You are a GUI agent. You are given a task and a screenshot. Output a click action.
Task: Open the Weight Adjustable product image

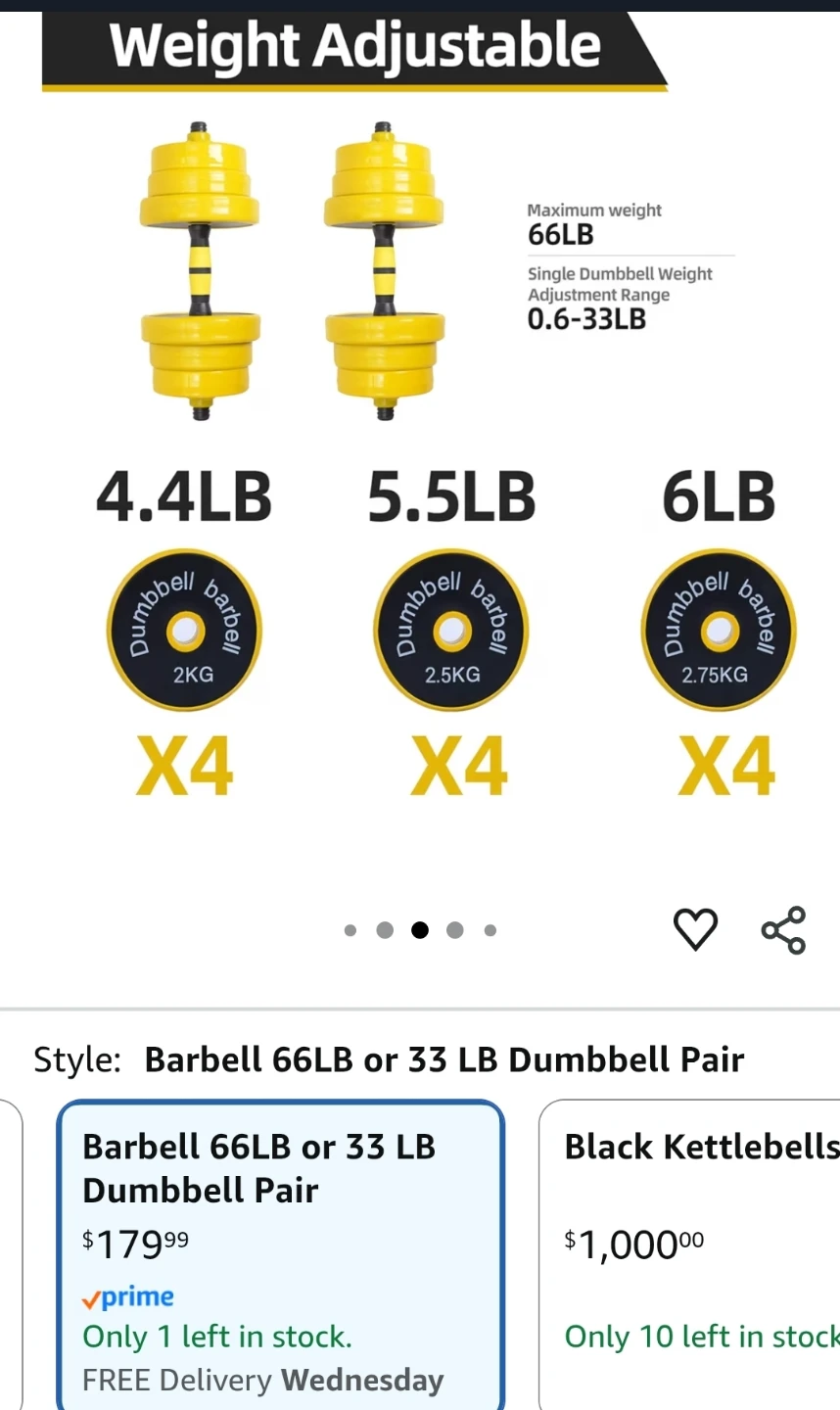tap(421, 441)
